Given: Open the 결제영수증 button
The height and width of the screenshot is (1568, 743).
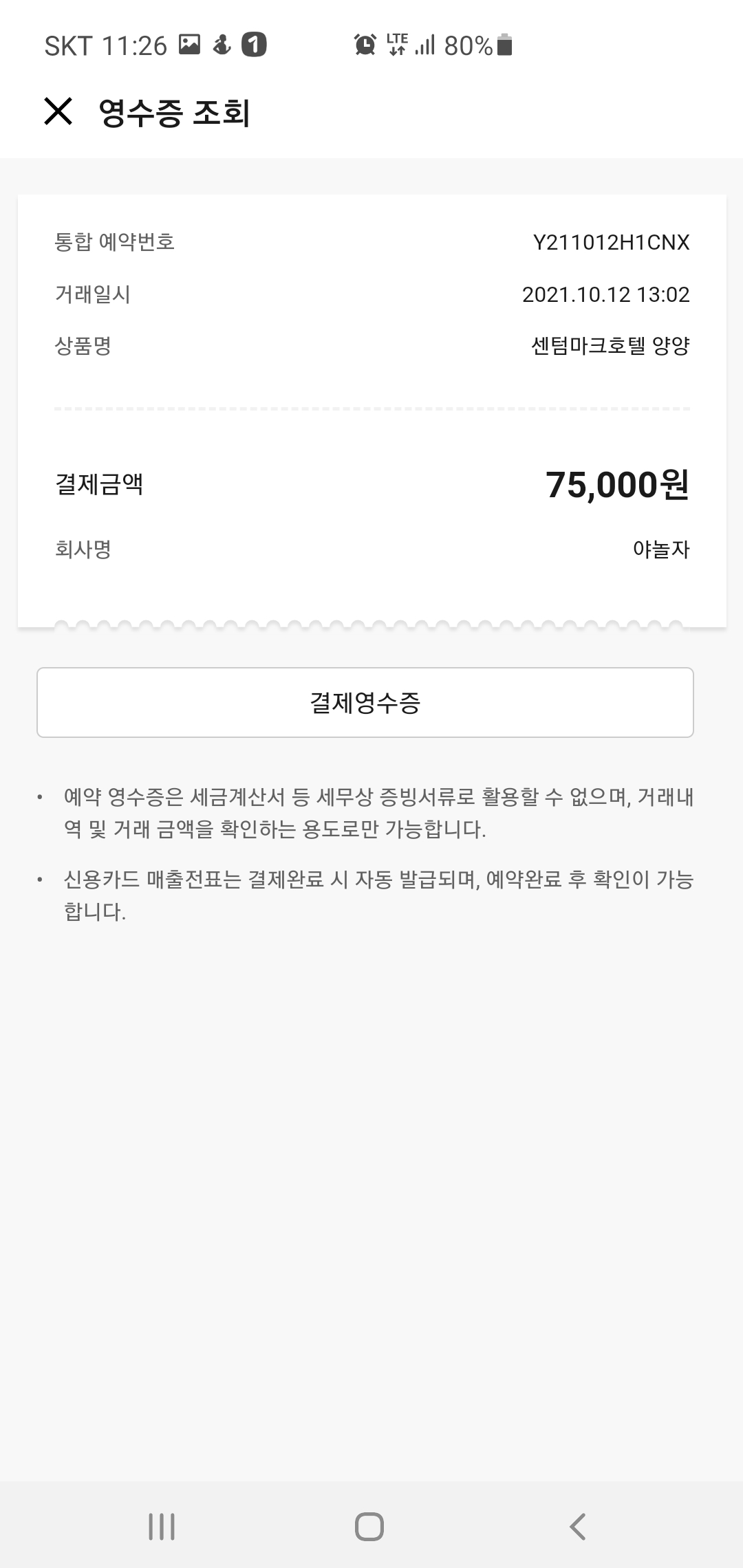Looking at the screenshot, I should click(x=365, y=702).
